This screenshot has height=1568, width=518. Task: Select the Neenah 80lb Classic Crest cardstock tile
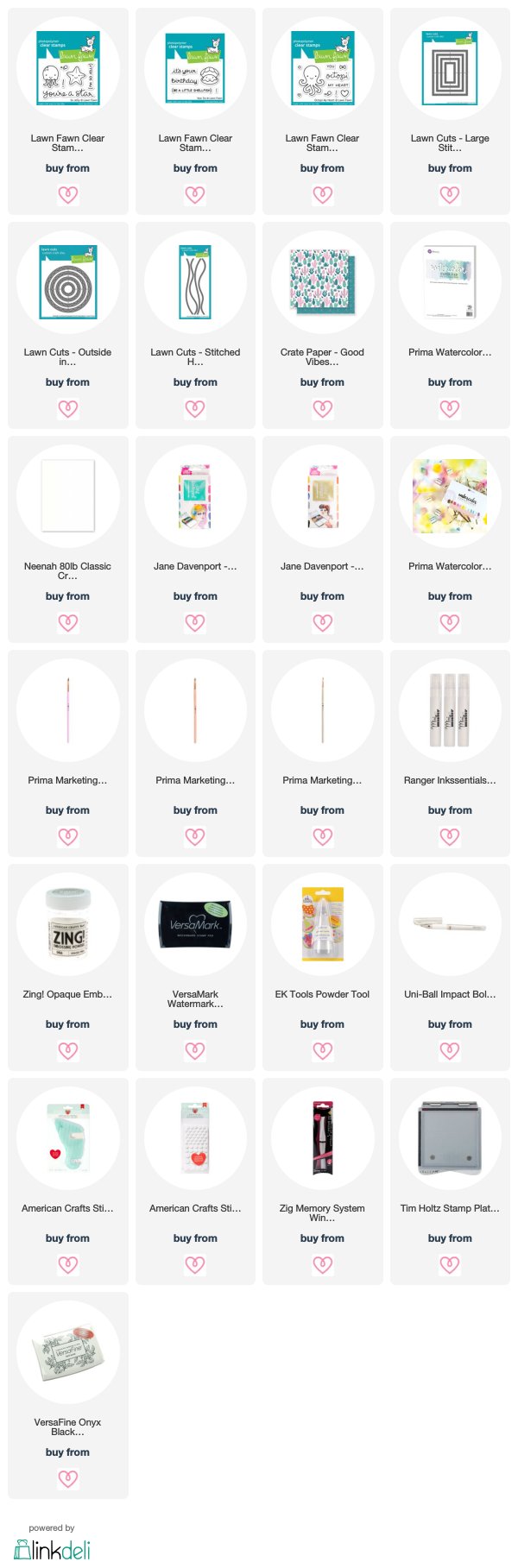pos(68,539)
